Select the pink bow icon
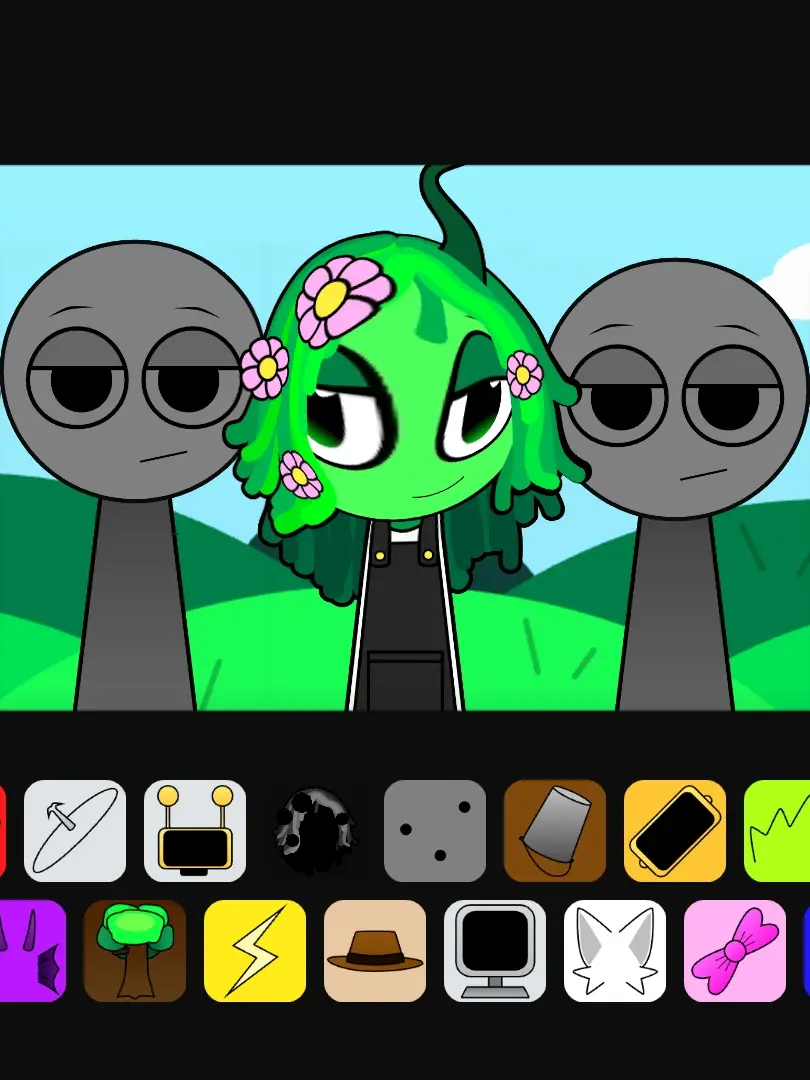 (735, 951)
